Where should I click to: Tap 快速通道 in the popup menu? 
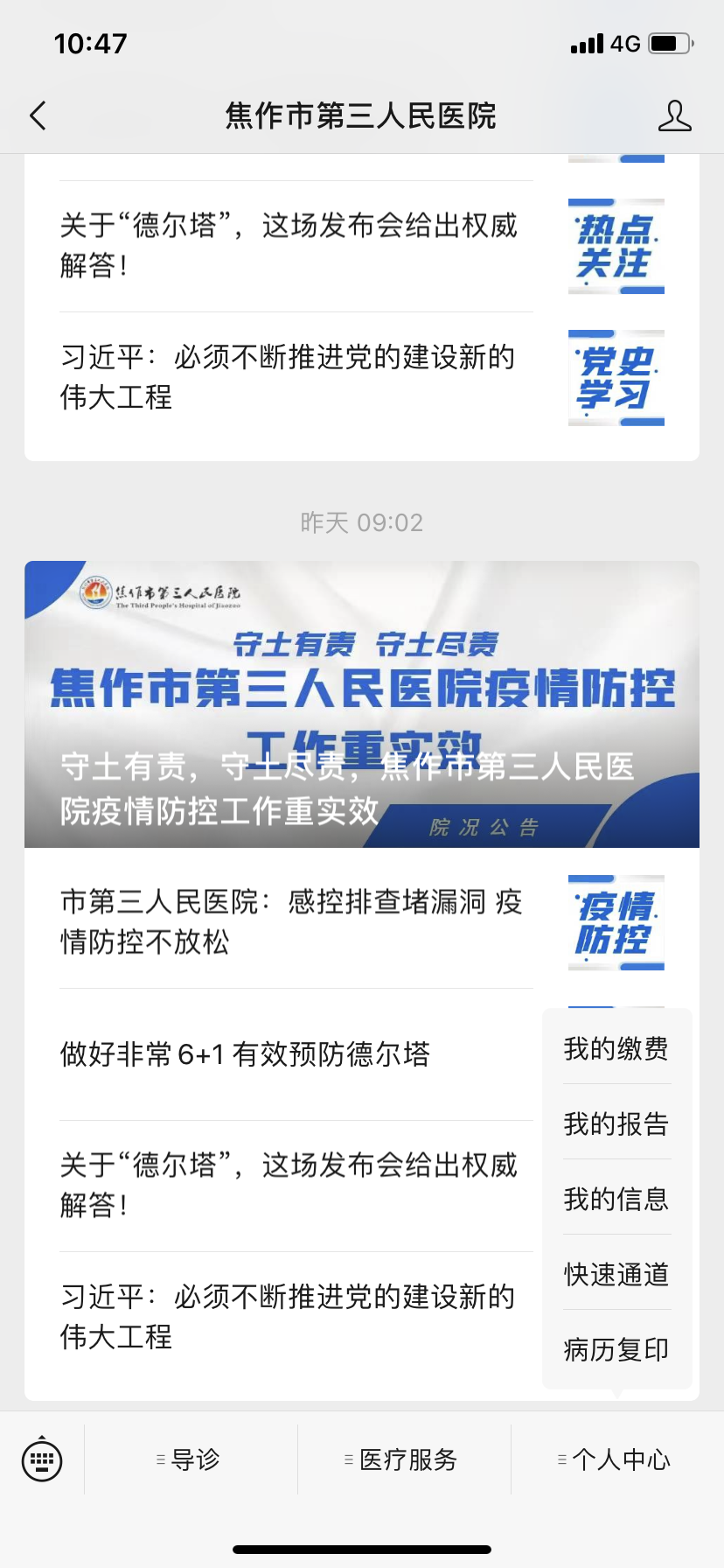click(x=616, y=1274)
